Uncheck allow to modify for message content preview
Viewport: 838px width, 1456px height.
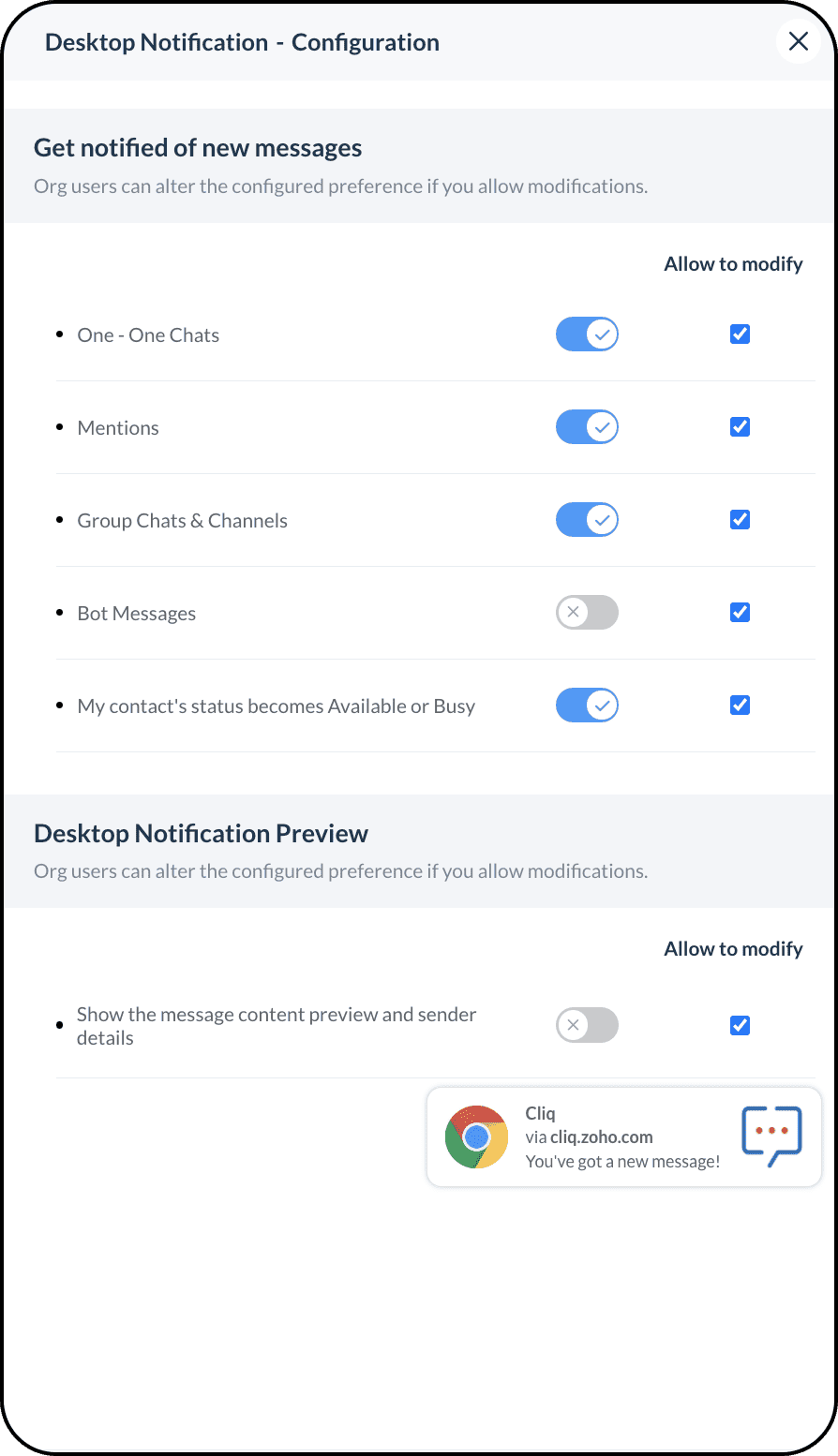click(740, 1026)
